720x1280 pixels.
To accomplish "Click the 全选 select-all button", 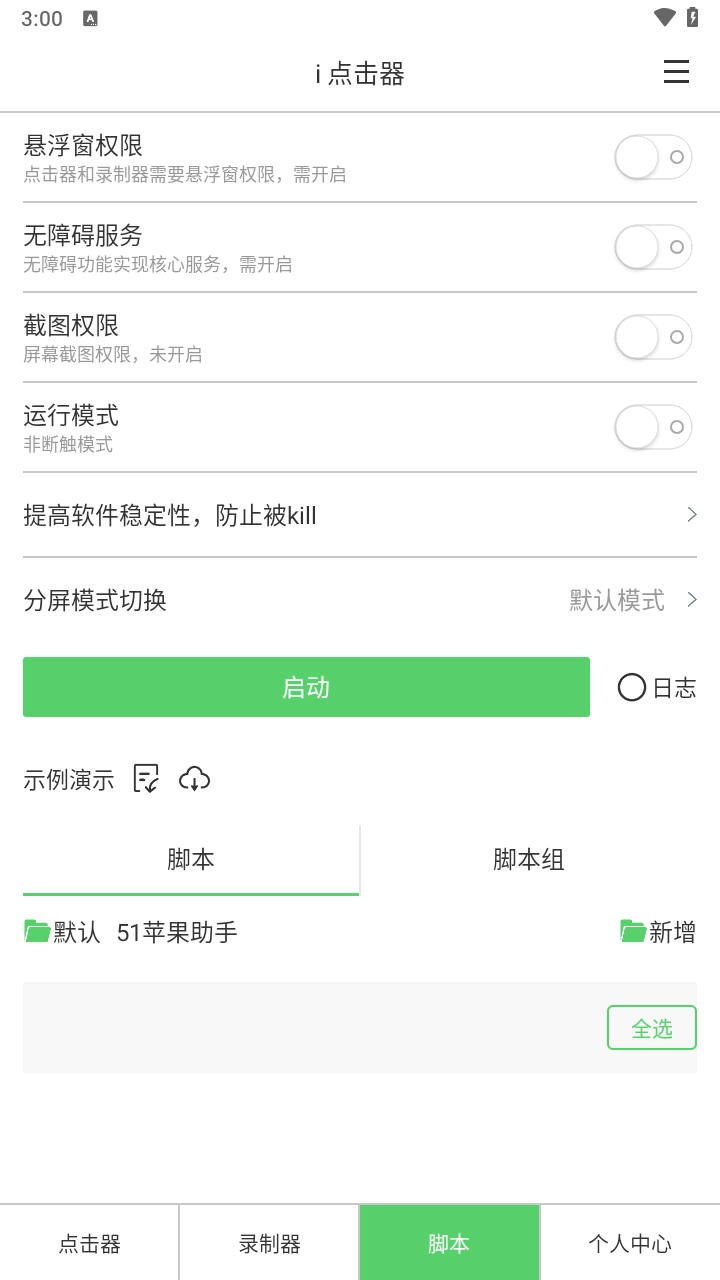I will click(x=651, y=1027).
